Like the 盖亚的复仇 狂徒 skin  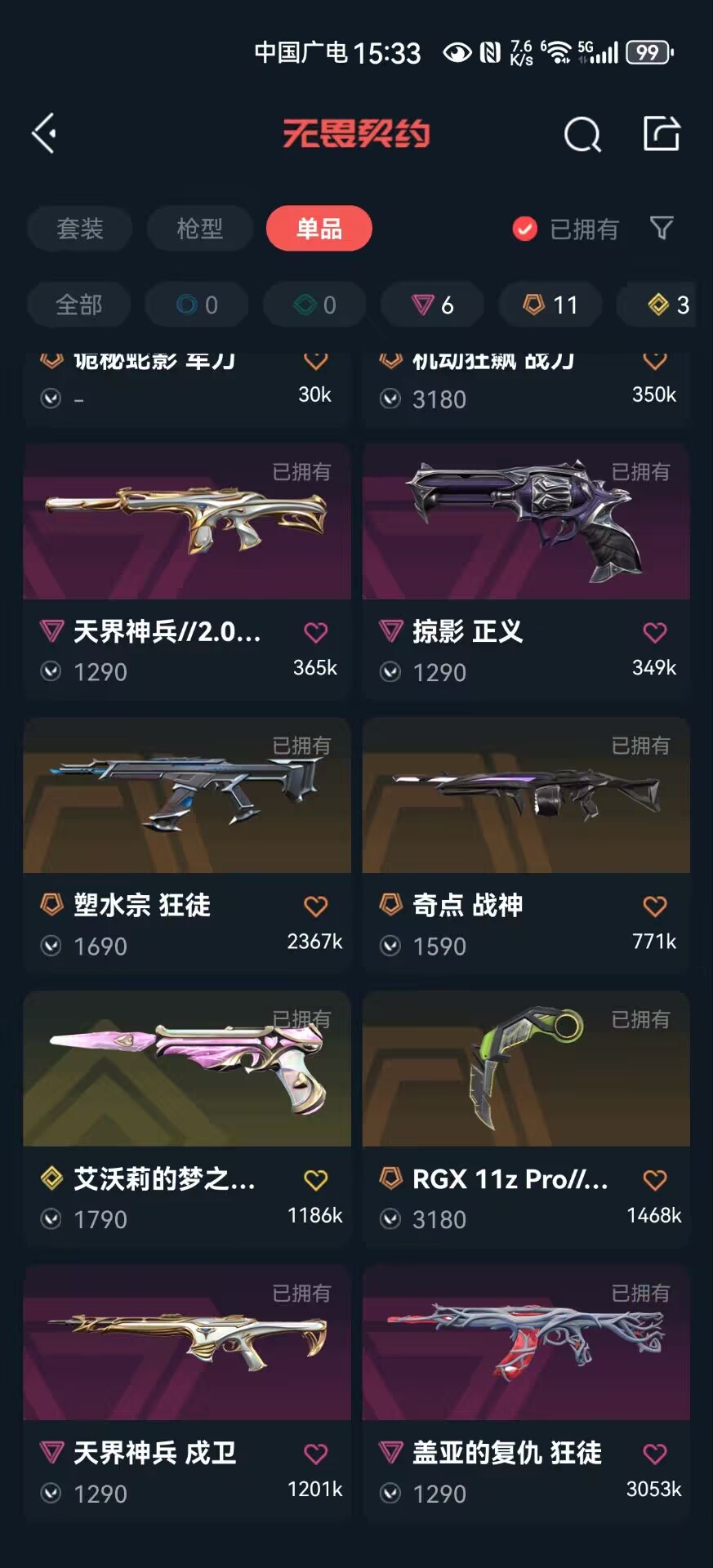(x=655, y=1453)
